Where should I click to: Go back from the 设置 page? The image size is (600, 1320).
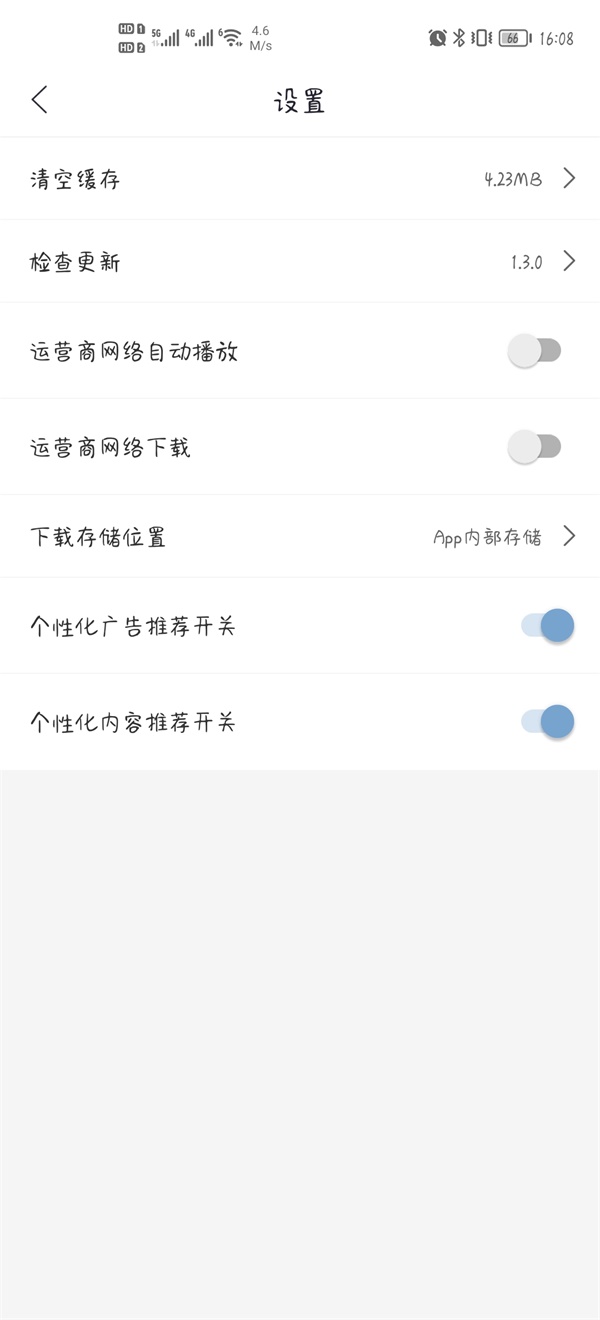[40, 100]
